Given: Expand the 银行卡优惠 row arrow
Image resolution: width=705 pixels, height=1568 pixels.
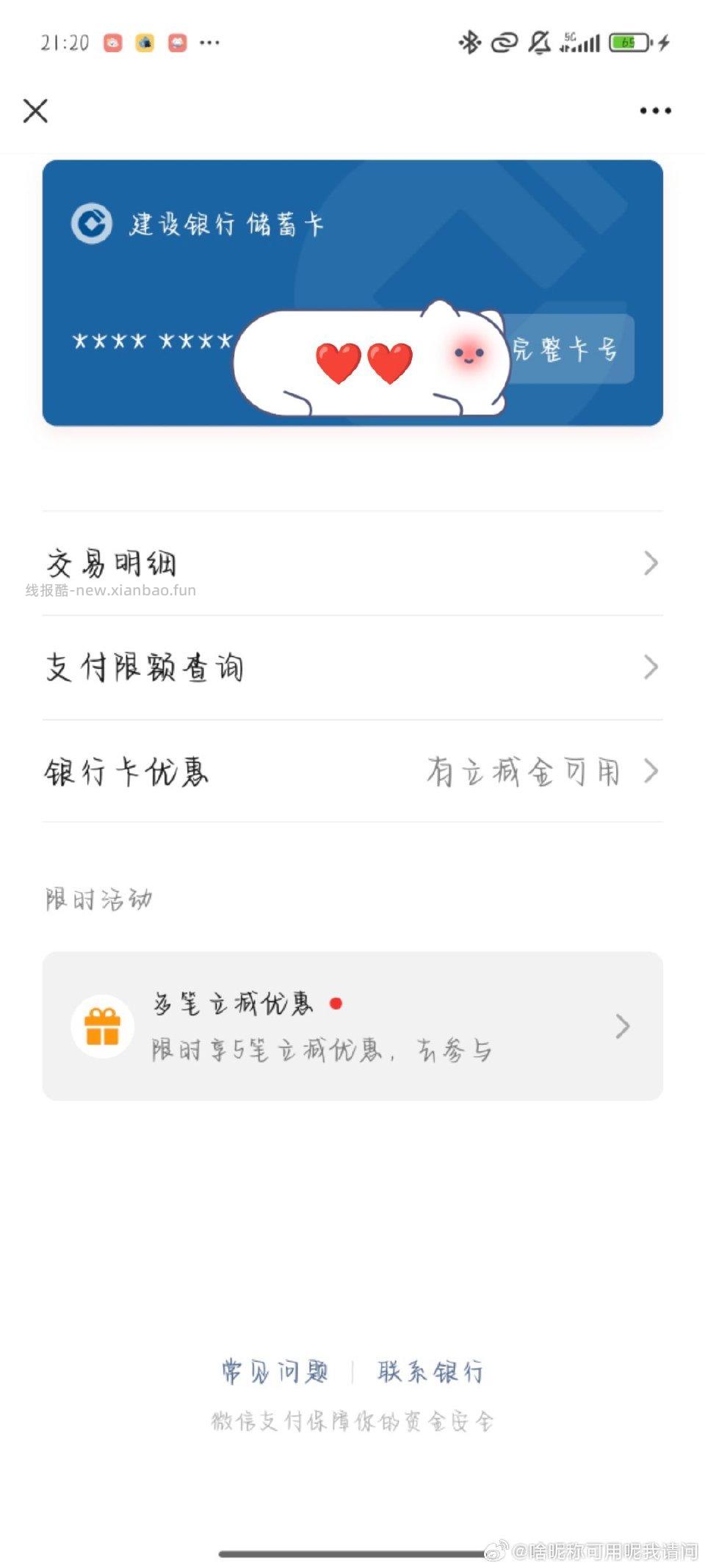Looking at the screenshot, I should [649, 772].
